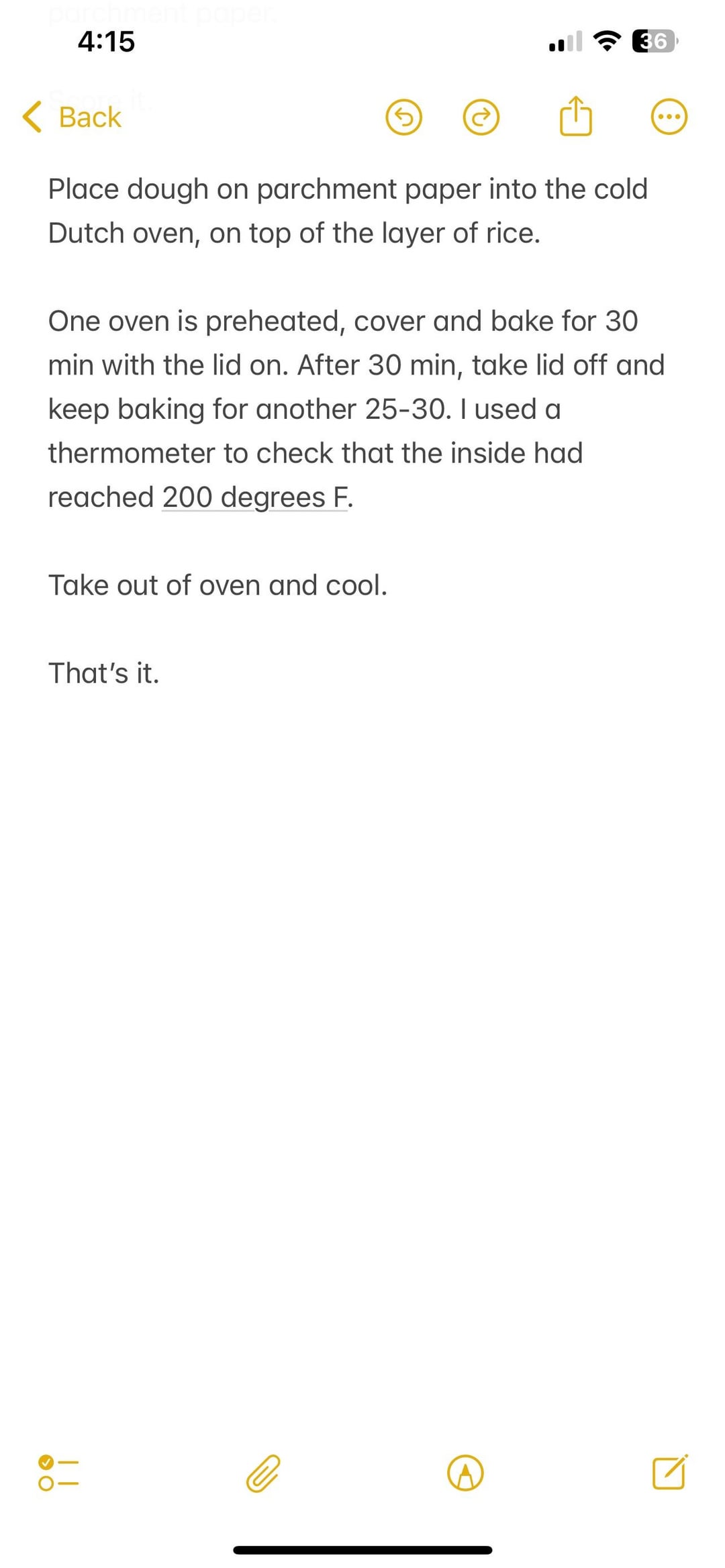The image size is (725, 1568).
Task: Tap the underlined 200 degrees F text
Action: coord(255,497)
